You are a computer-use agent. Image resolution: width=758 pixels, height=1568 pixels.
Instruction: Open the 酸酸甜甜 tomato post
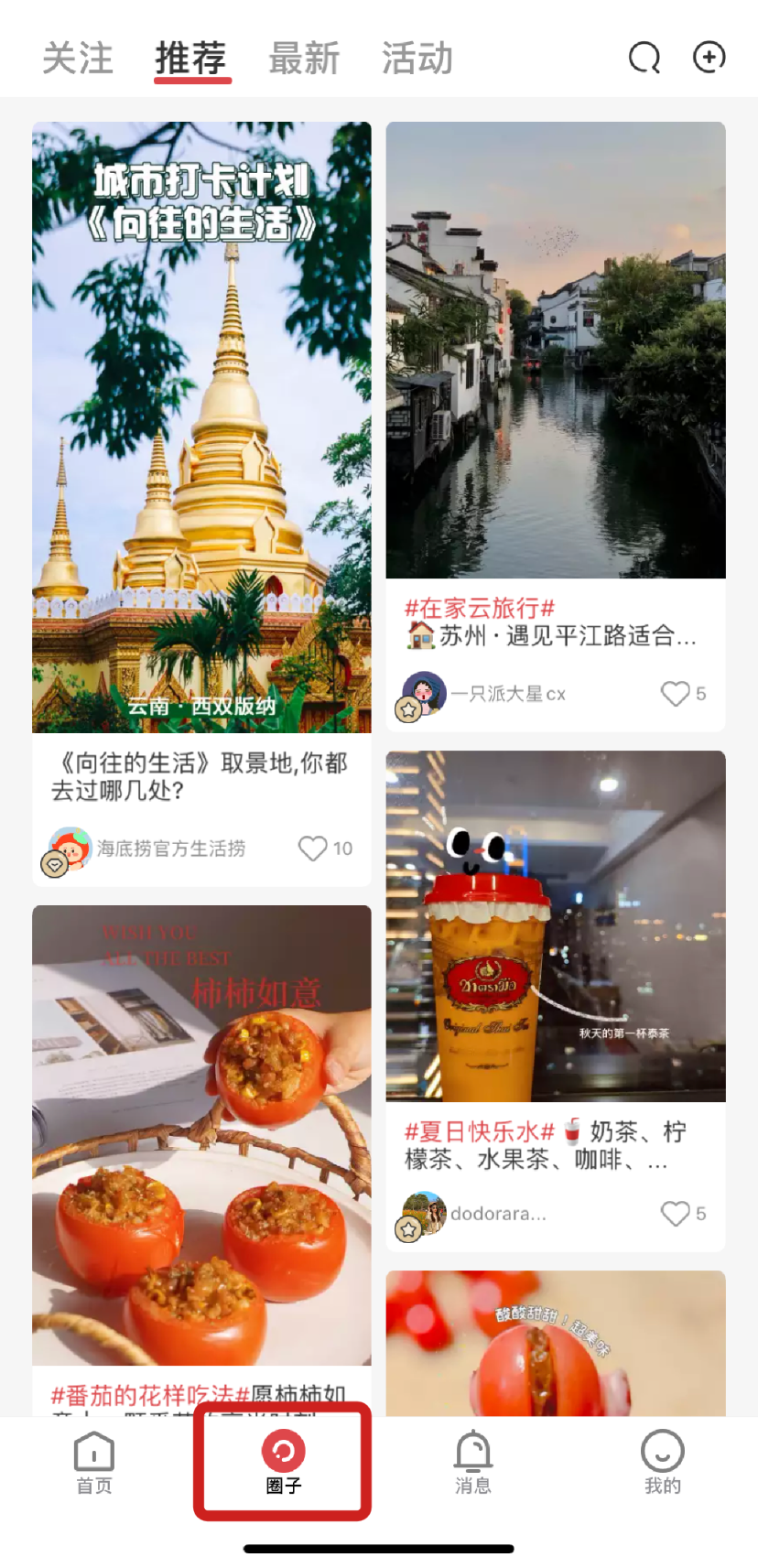point(556,1344)
